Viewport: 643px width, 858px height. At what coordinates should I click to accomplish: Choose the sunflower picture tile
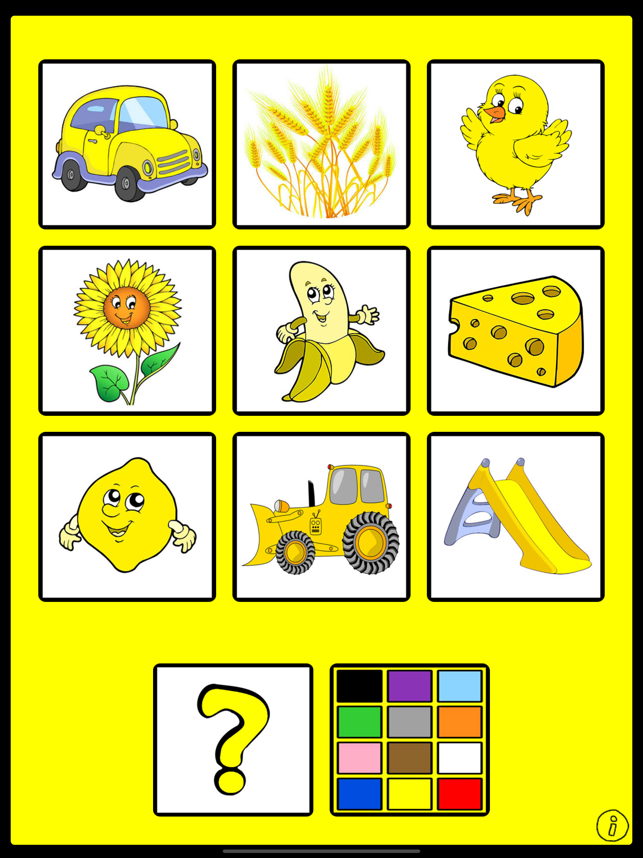[127, 330]
